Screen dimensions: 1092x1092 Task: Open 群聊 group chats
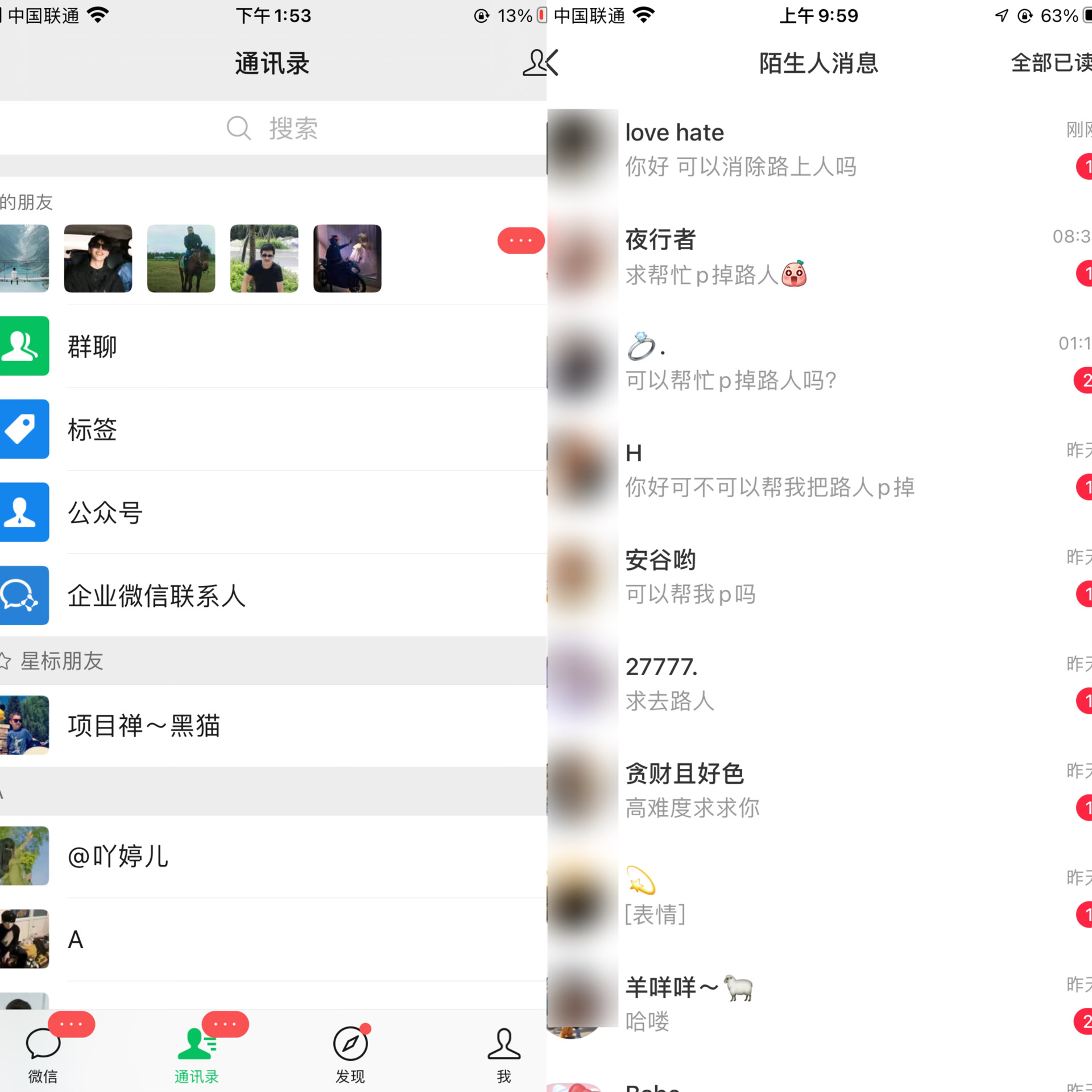(x=273, y=346)
